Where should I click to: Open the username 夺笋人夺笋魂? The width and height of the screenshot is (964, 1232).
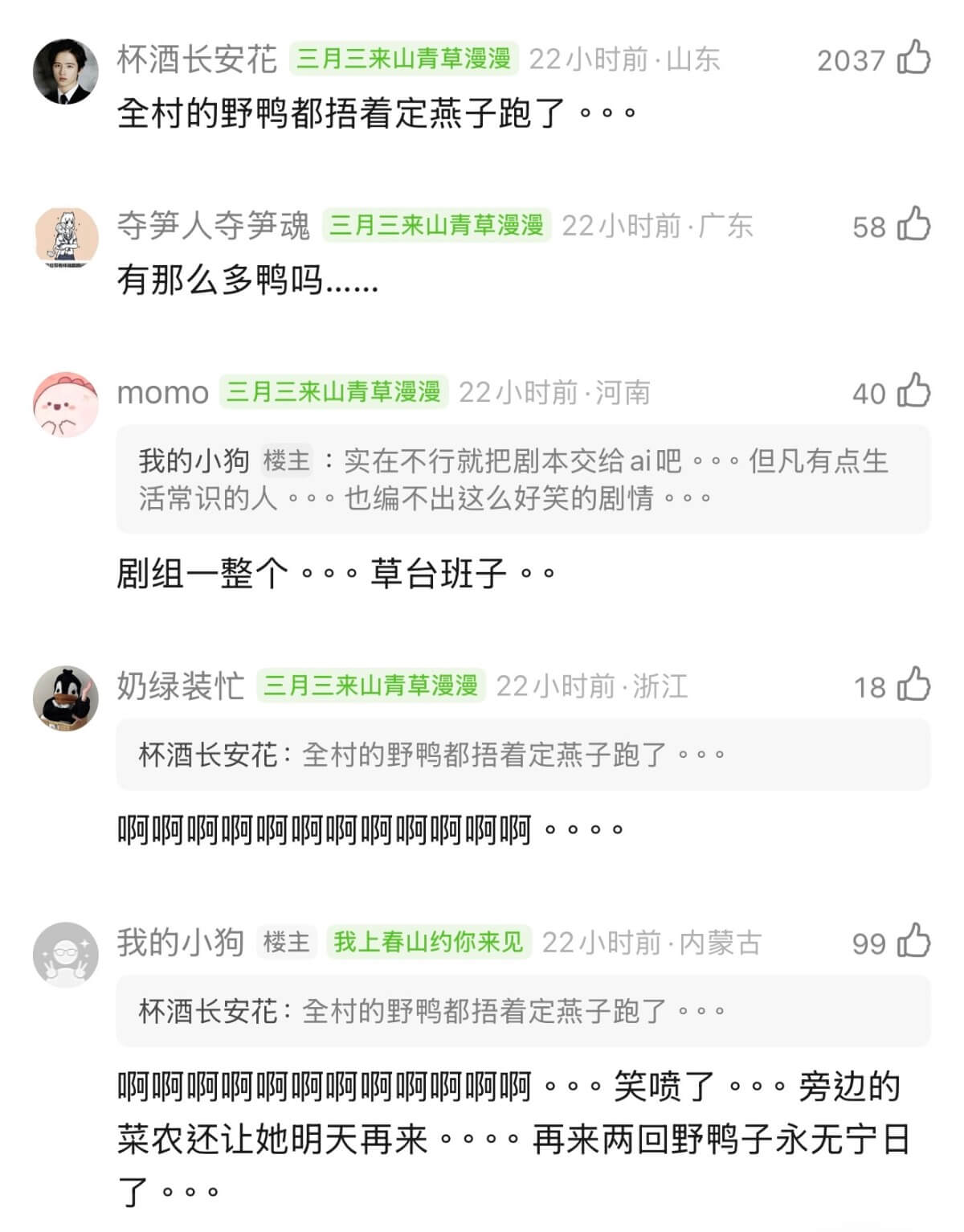tap(213, 226)
